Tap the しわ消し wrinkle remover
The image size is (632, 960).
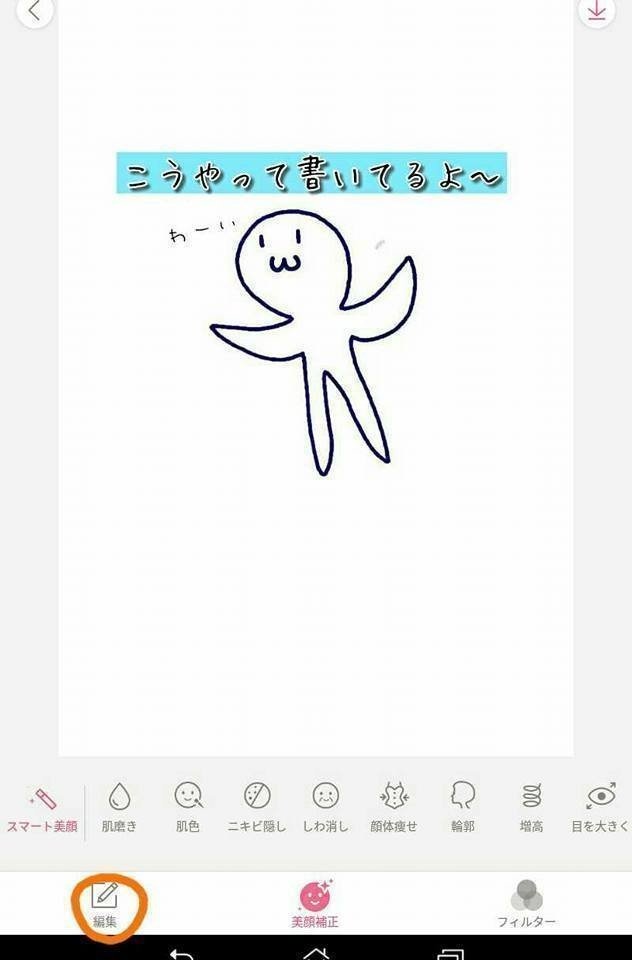tap(325, 807)
